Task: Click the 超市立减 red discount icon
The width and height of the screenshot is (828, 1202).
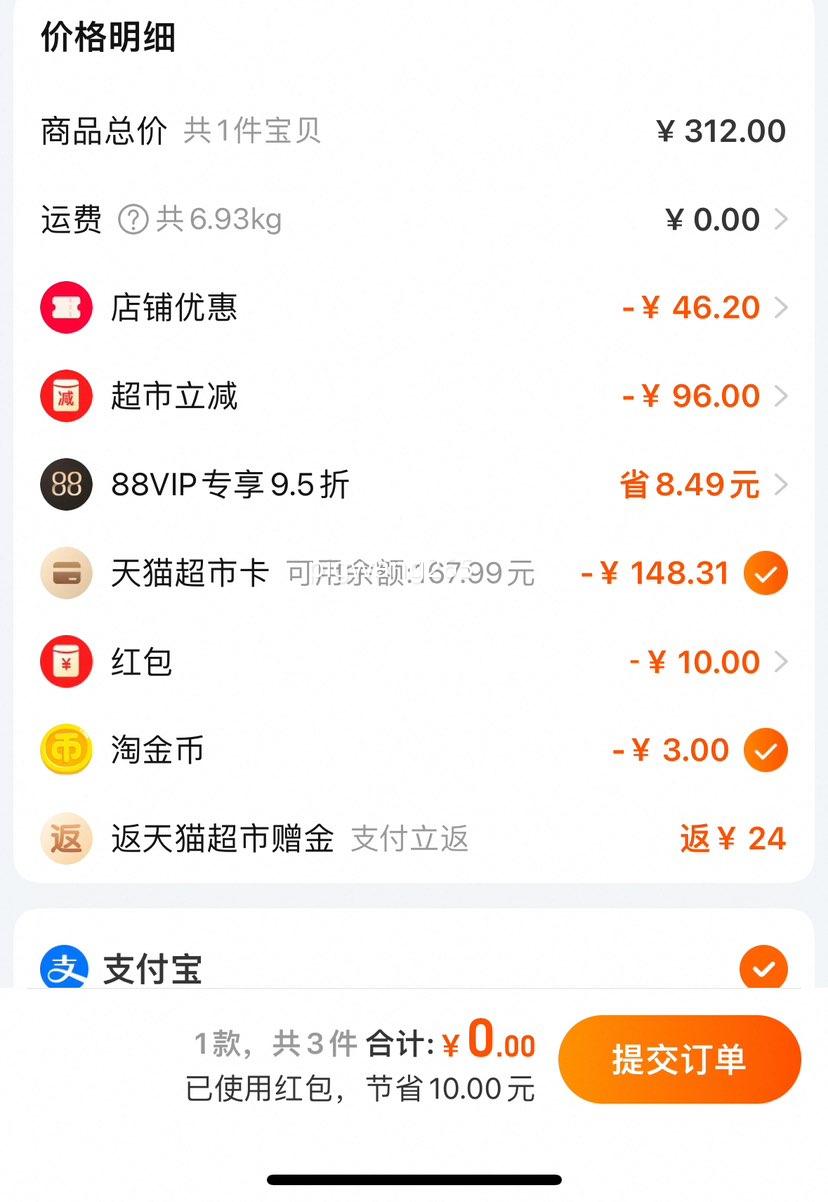Action: click(x=65, y=396)
